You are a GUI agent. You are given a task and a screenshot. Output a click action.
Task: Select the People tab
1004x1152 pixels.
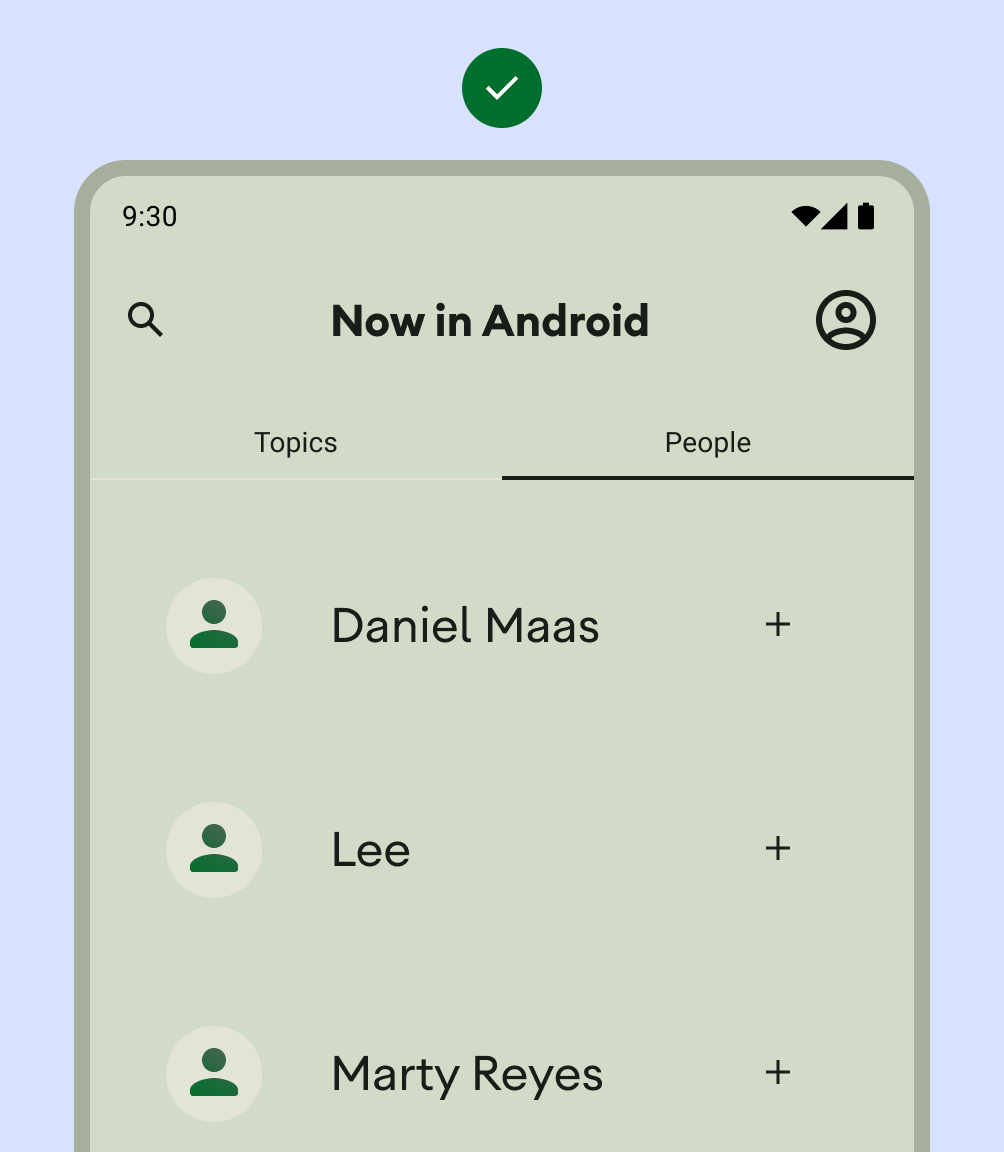(707, 443)
